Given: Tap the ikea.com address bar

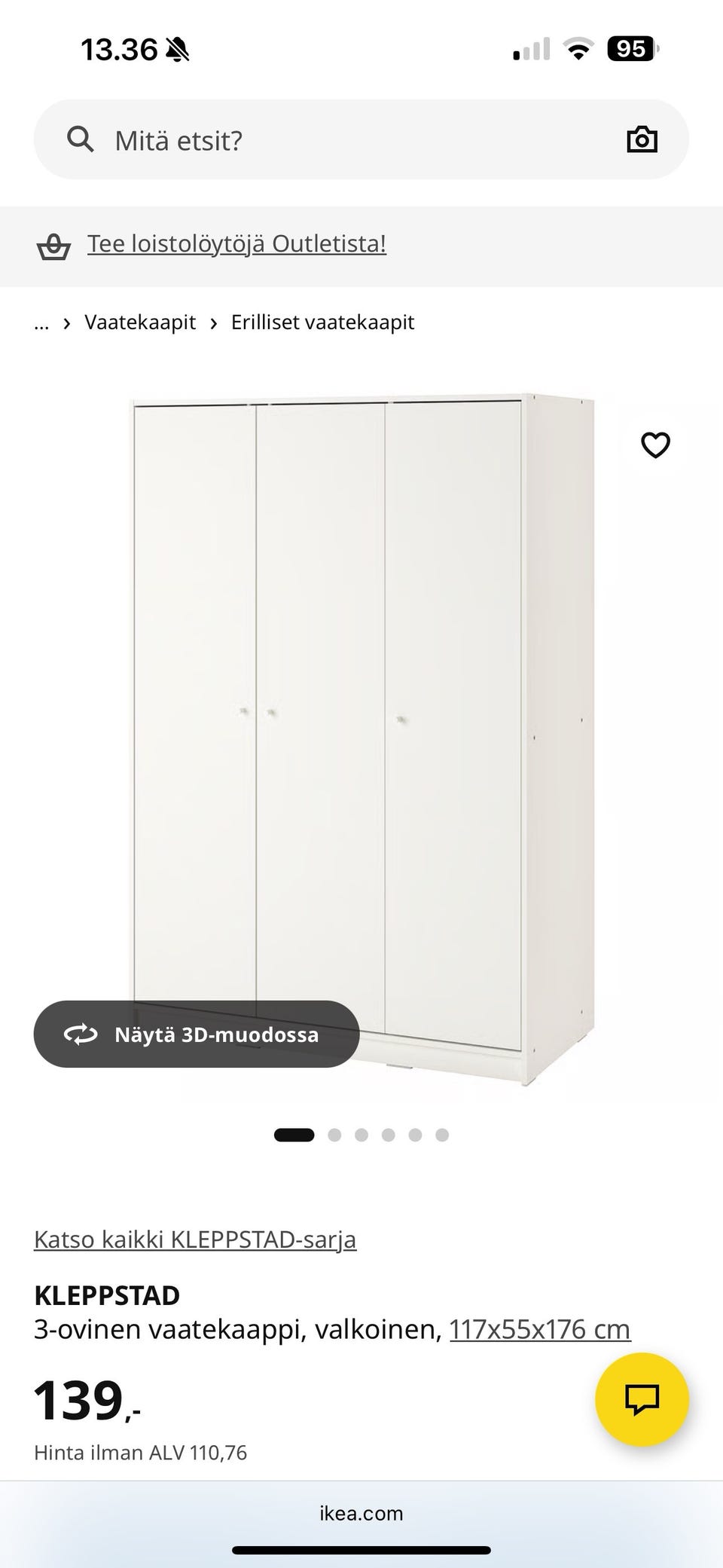Looking at the screenshot, I should [x=361, y=1513].
